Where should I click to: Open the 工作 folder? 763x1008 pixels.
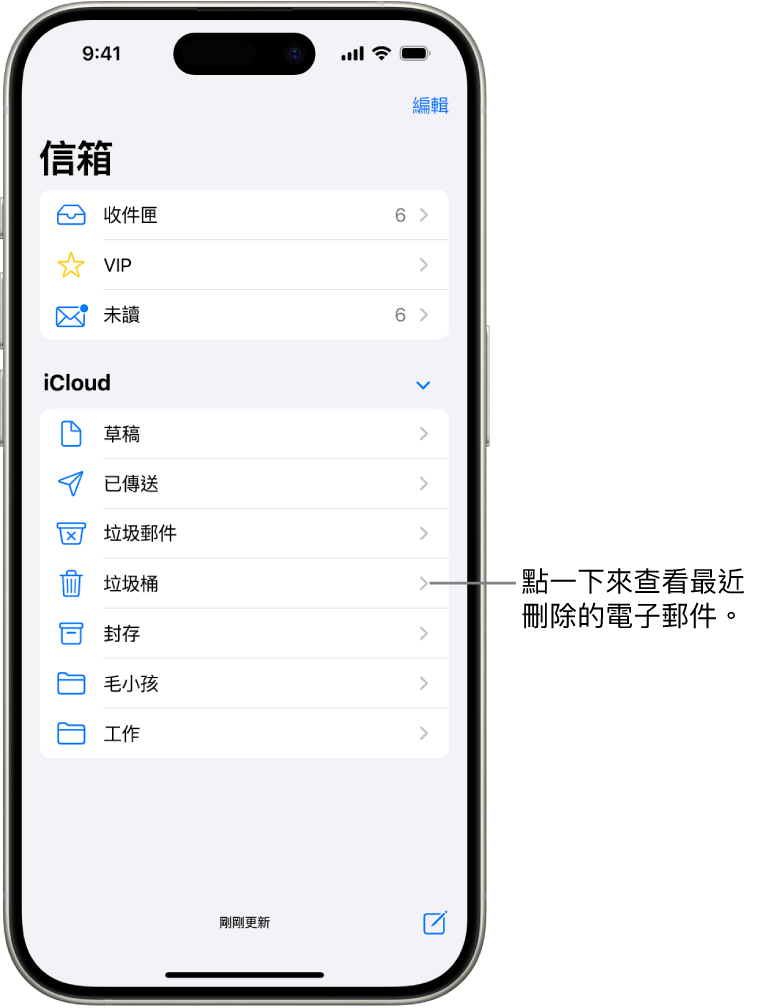coord(244,734)
